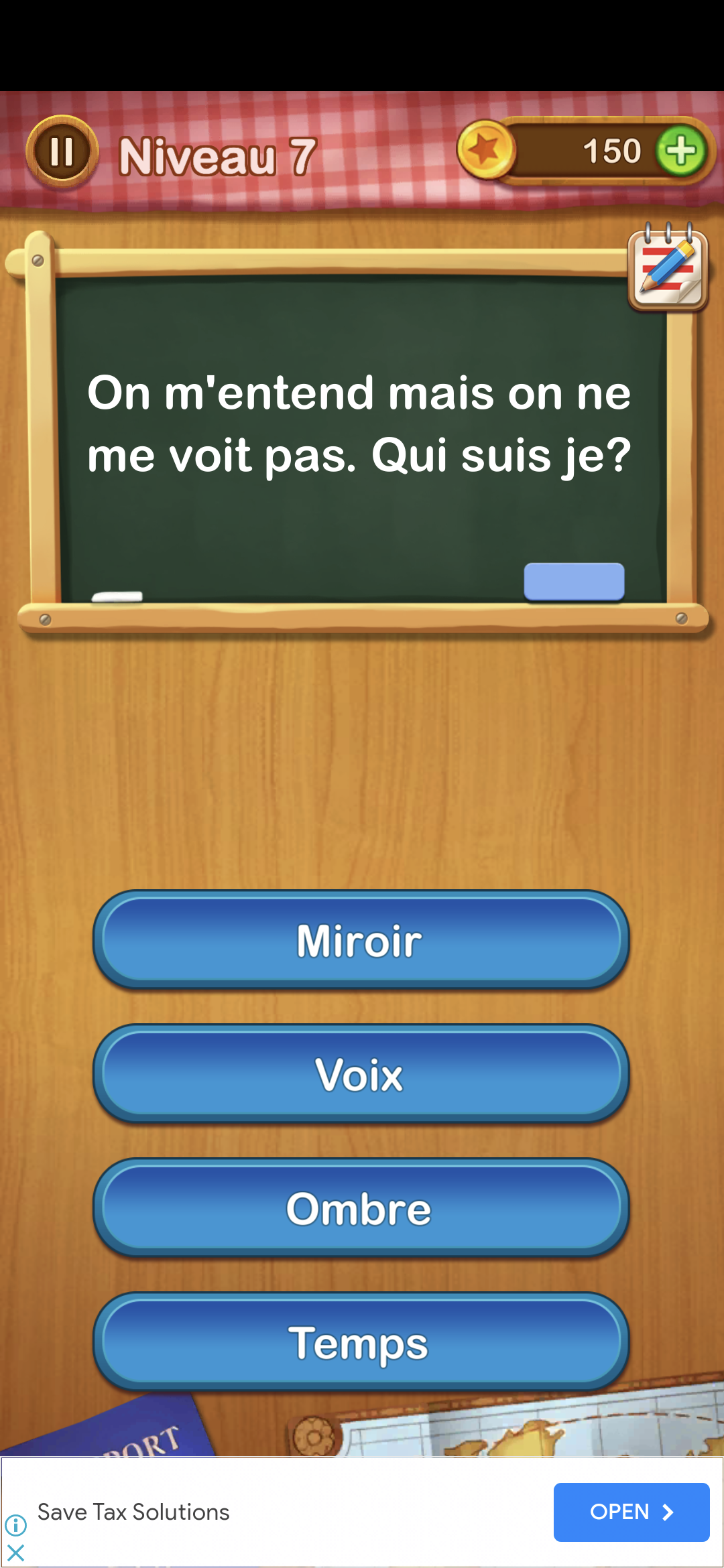Viewport: 724px width, 1568px height.
Task: Click the chalk piece on the blackboard
Action: pyautogui.click(x=117, y=595)
